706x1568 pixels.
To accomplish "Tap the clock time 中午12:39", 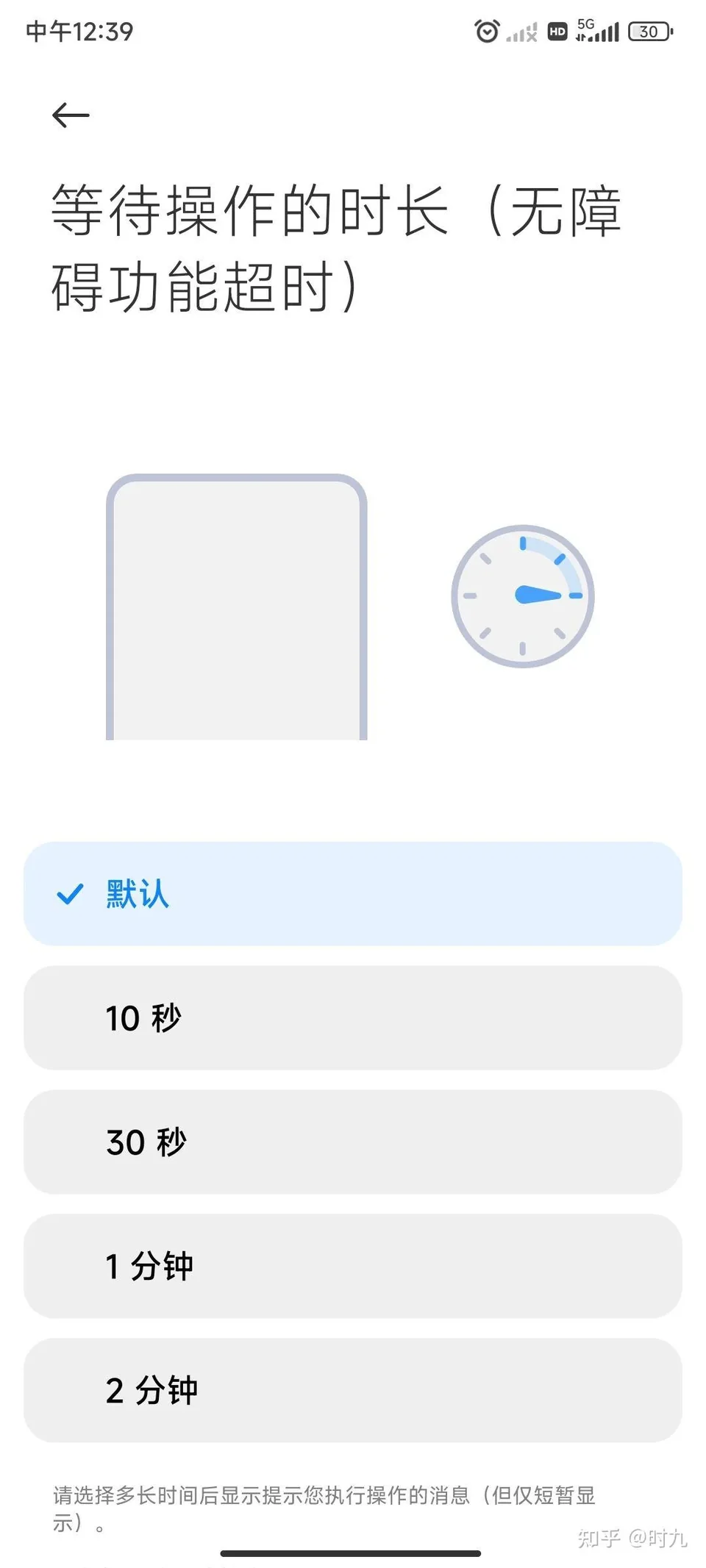I will point(81,31).
